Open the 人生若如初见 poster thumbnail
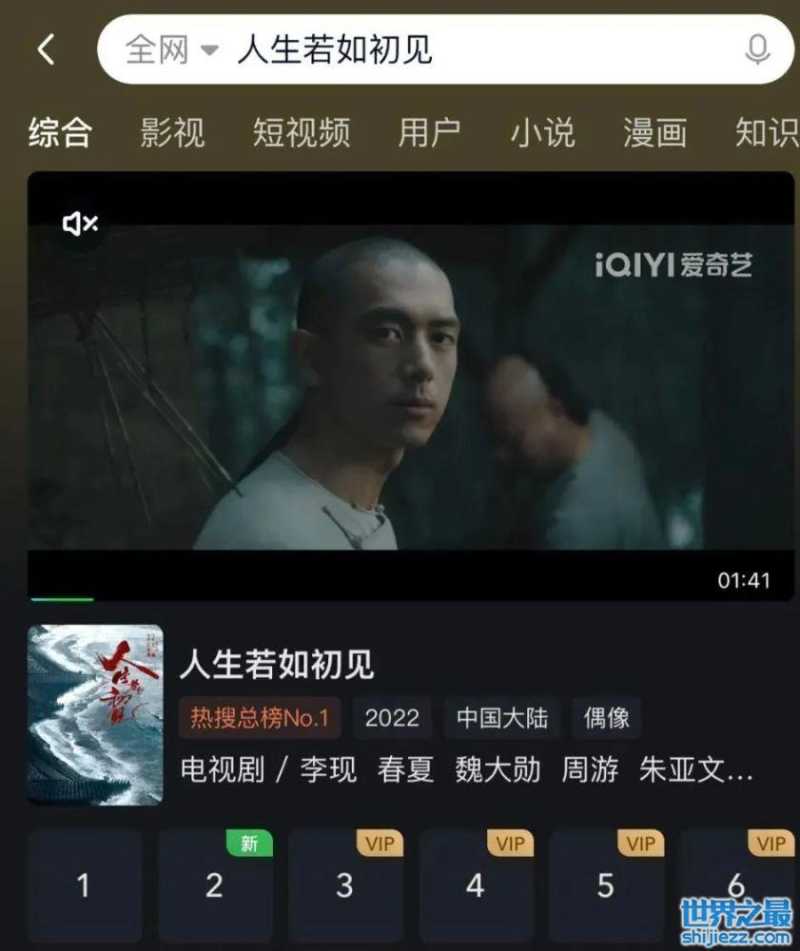800x951 pixels. (x=95, y=714)
